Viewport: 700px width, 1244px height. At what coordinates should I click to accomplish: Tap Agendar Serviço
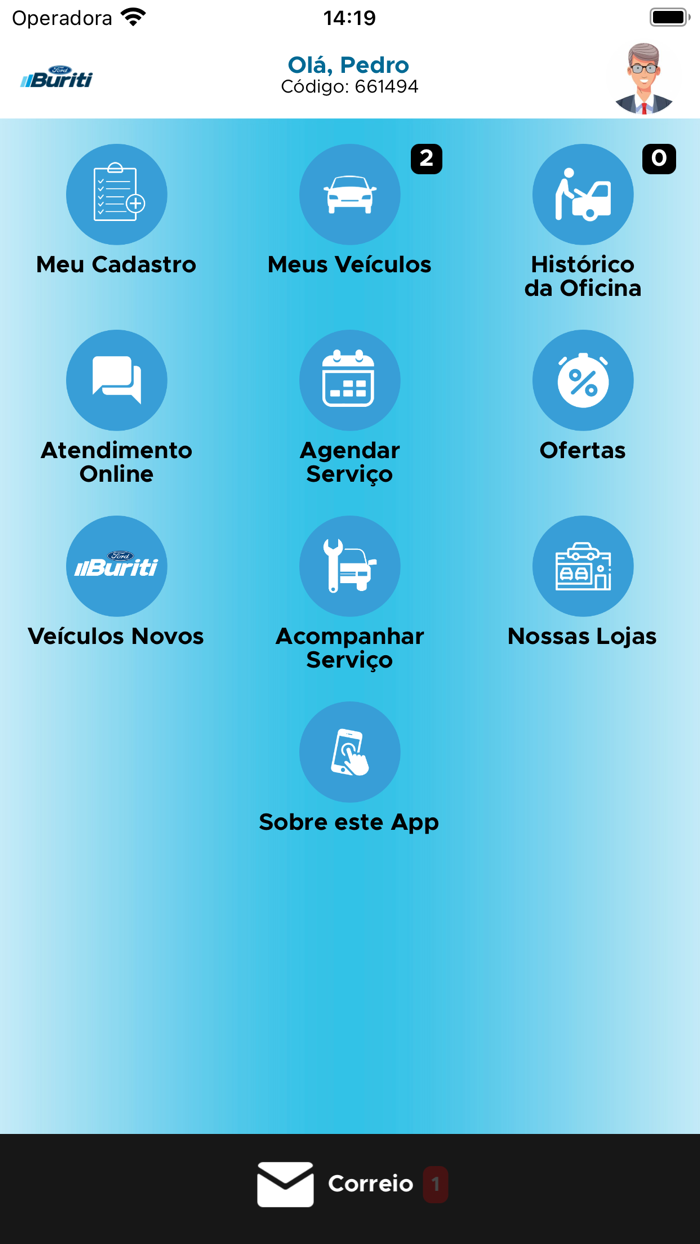click(349, 381)
